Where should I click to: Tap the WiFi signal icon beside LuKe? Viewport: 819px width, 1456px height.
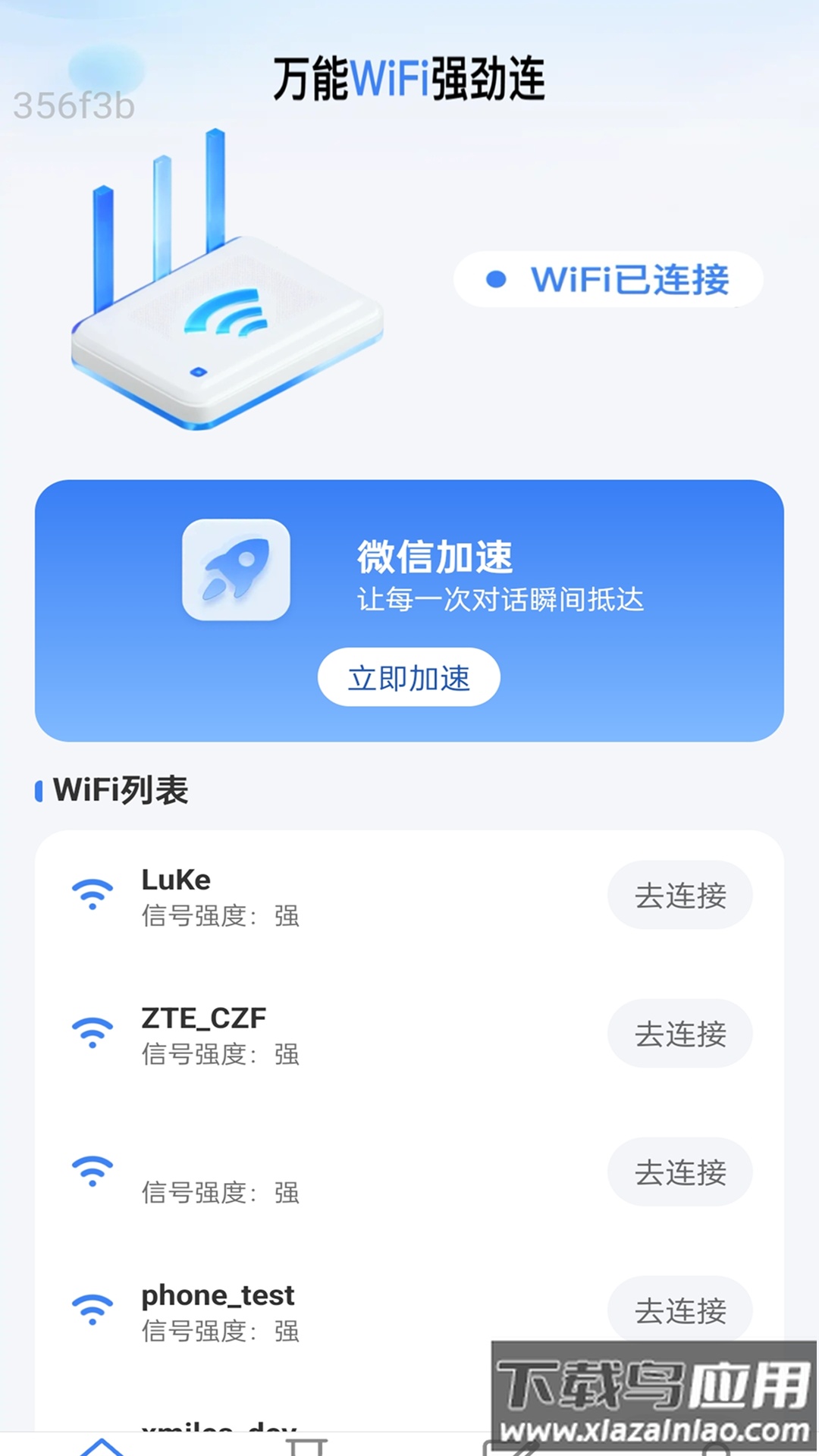(91, 895)
